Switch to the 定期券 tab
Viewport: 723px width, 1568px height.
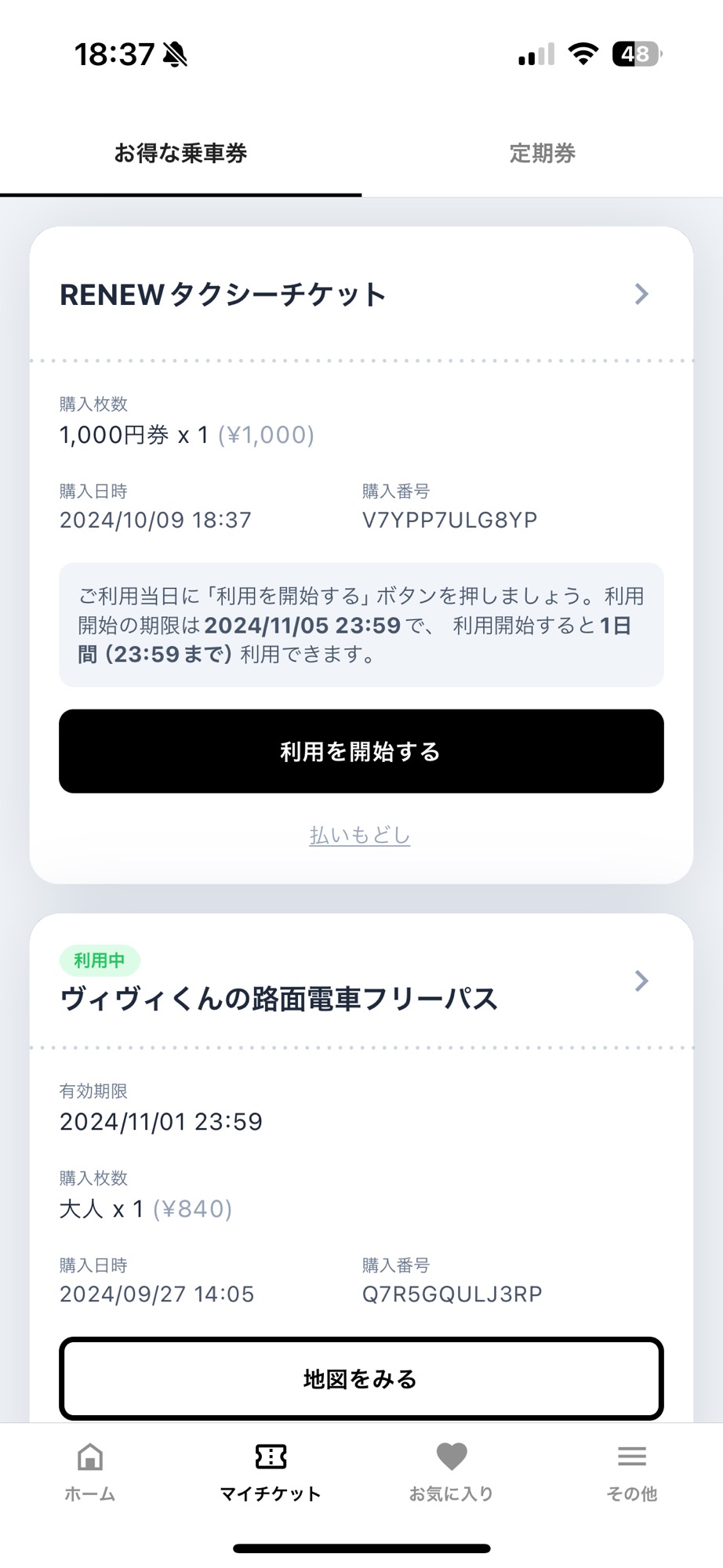(542, 153)
